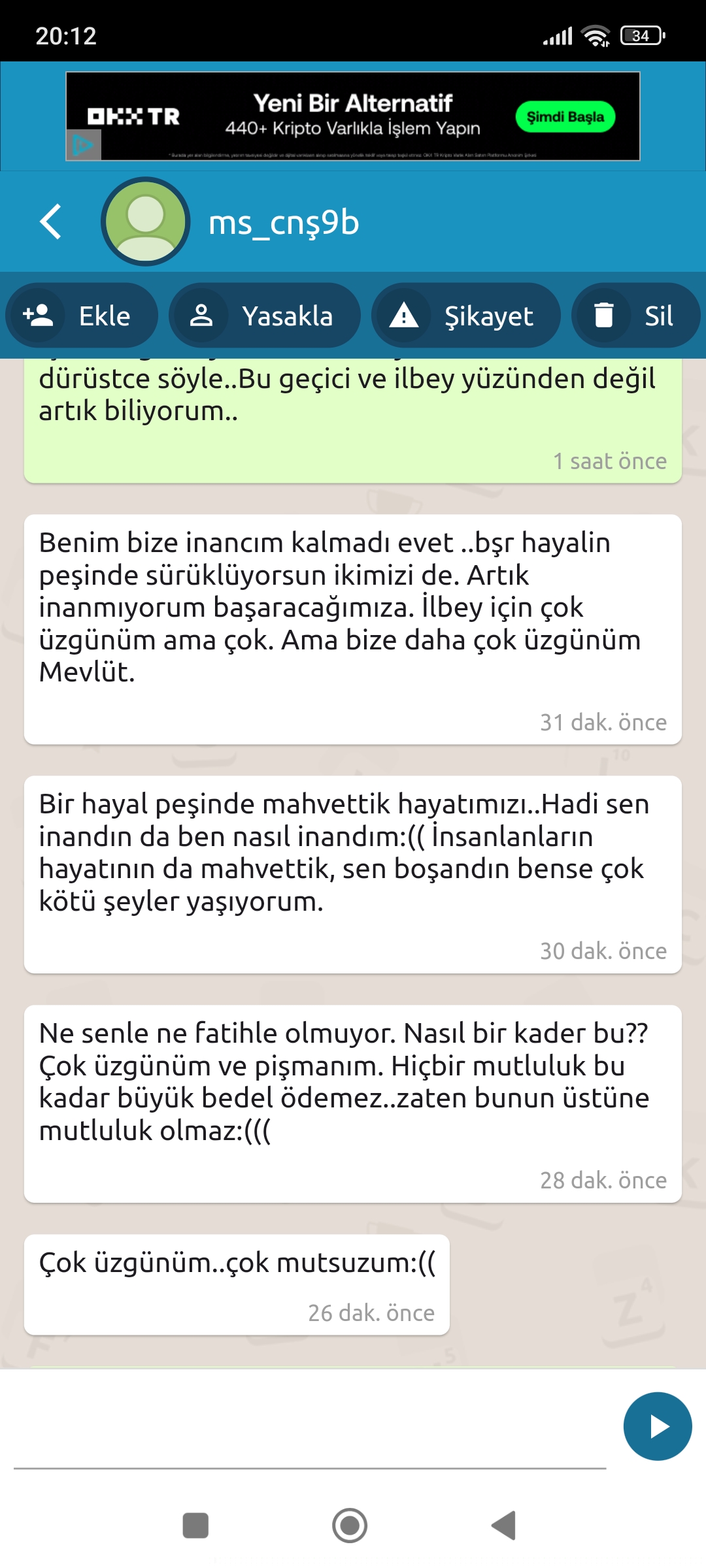Open recent apps from navigation bar

click(x=195, y=1526)
